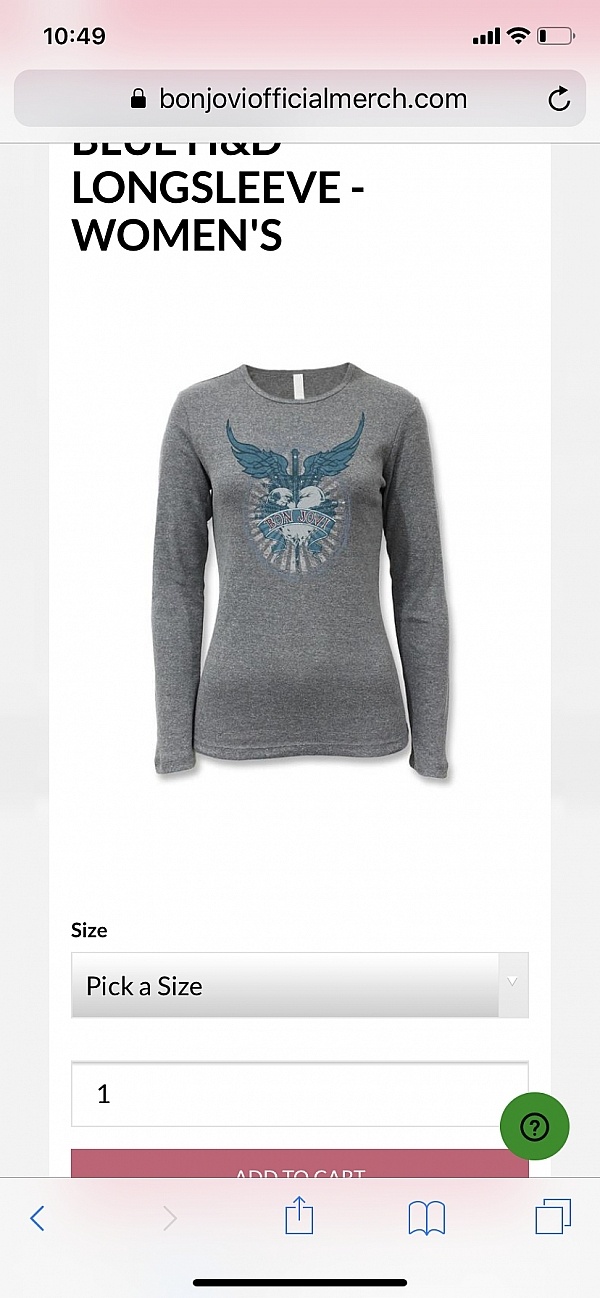Open Safari bookmarks
Viewport: 600px width, 1298px height.
pos(427,1218)
